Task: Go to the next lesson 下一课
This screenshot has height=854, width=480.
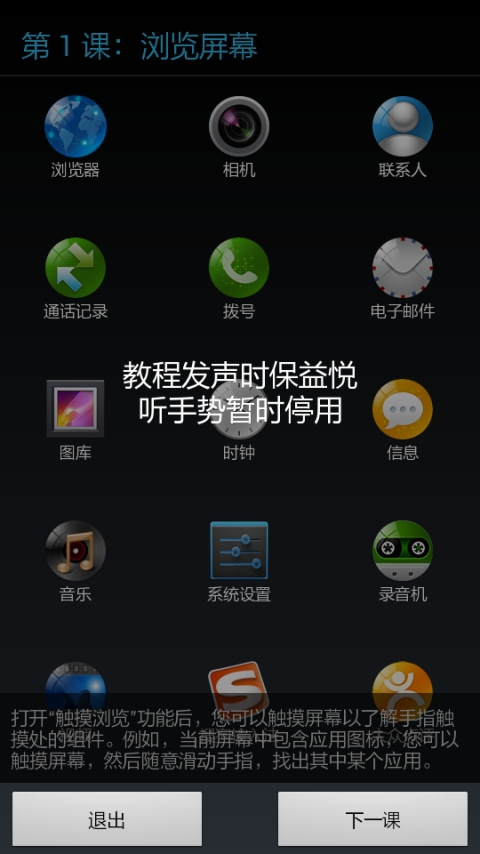Action: tap(373, 819)
